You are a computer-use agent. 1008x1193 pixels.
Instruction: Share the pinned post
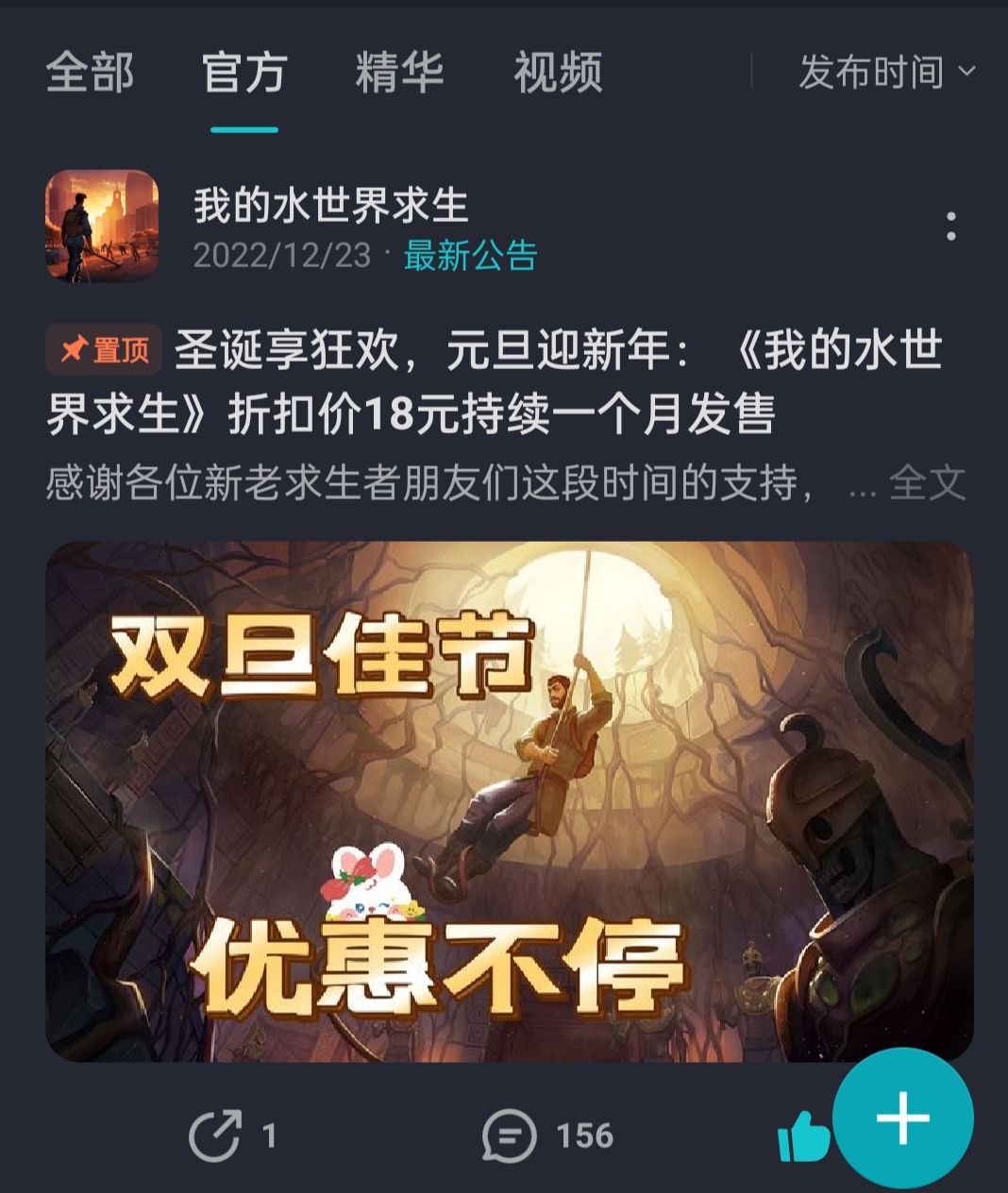[x=232, y=1135]
